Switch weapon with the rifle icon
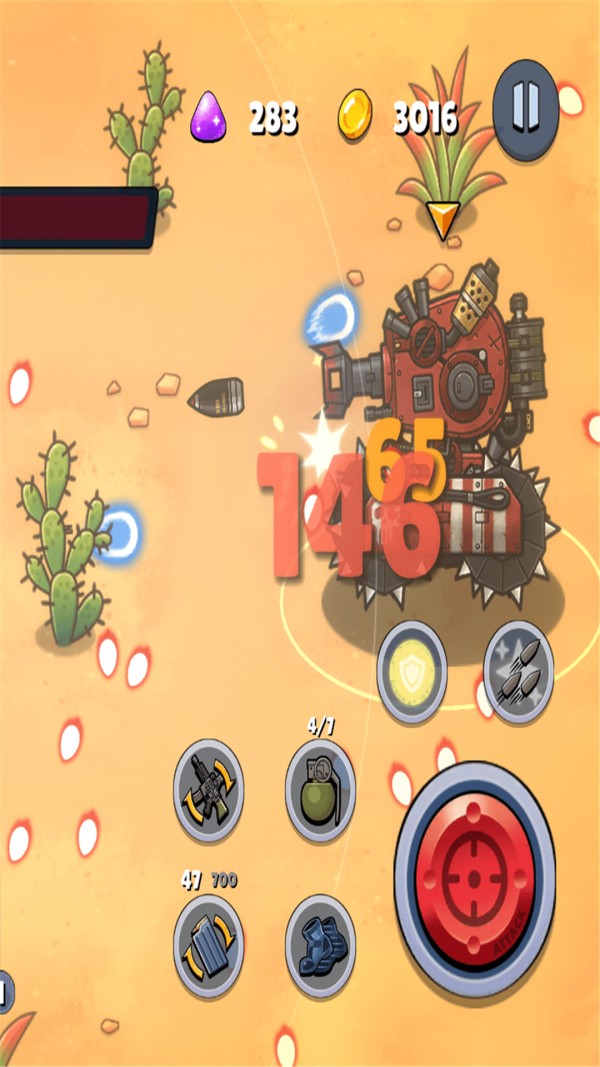600x1067 pixels. (208, 791)
